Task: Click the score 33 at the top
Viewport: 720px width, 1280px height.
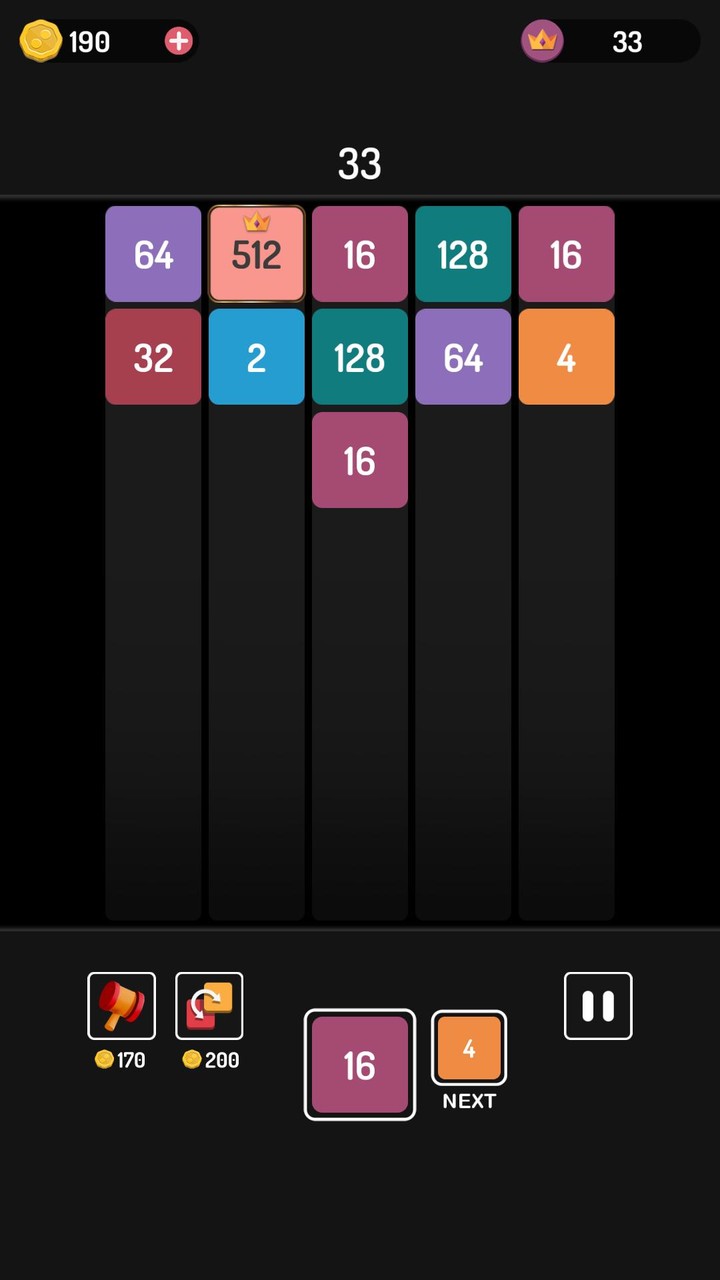Action: click(x=360, y=164)
